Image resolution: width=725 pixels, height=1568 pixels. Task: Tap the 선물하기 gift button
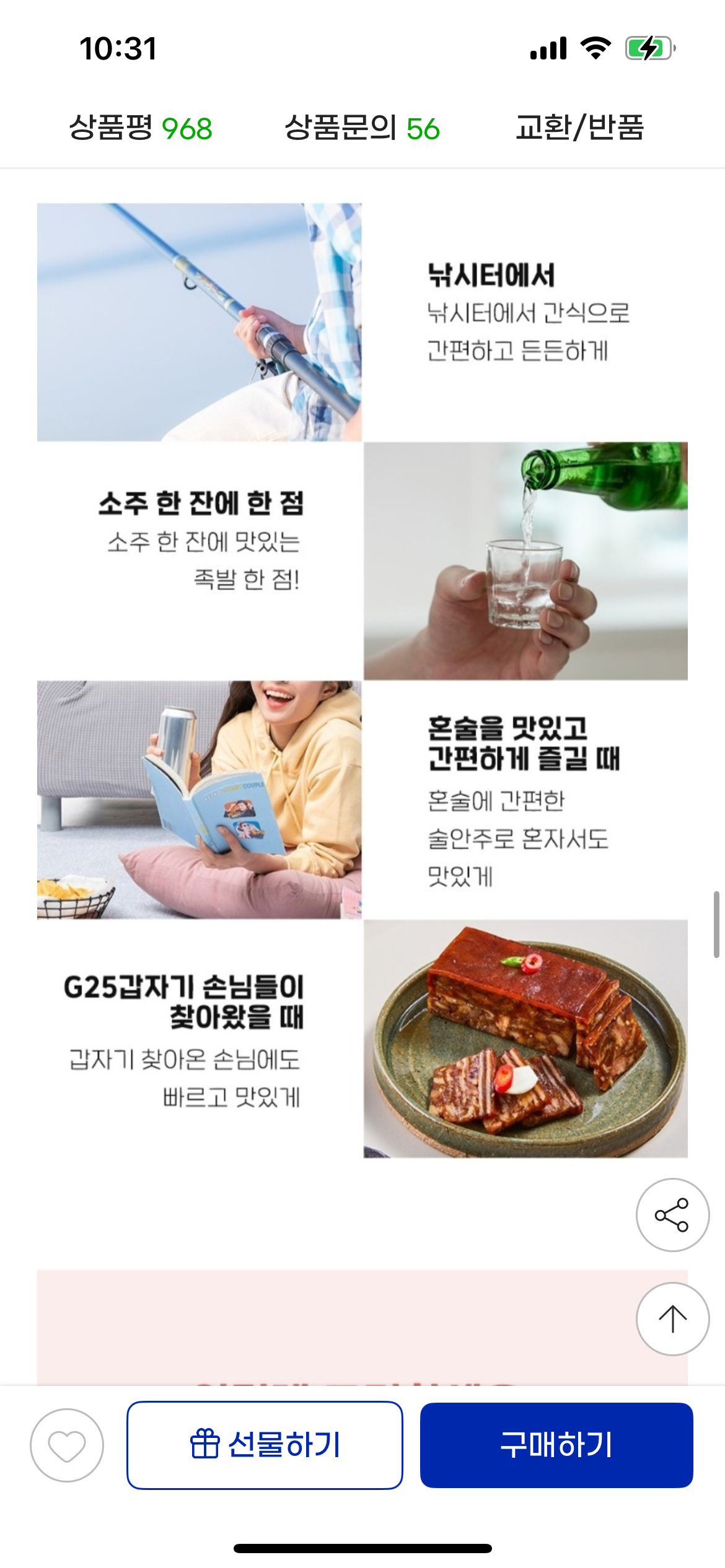pos(265,1445)
